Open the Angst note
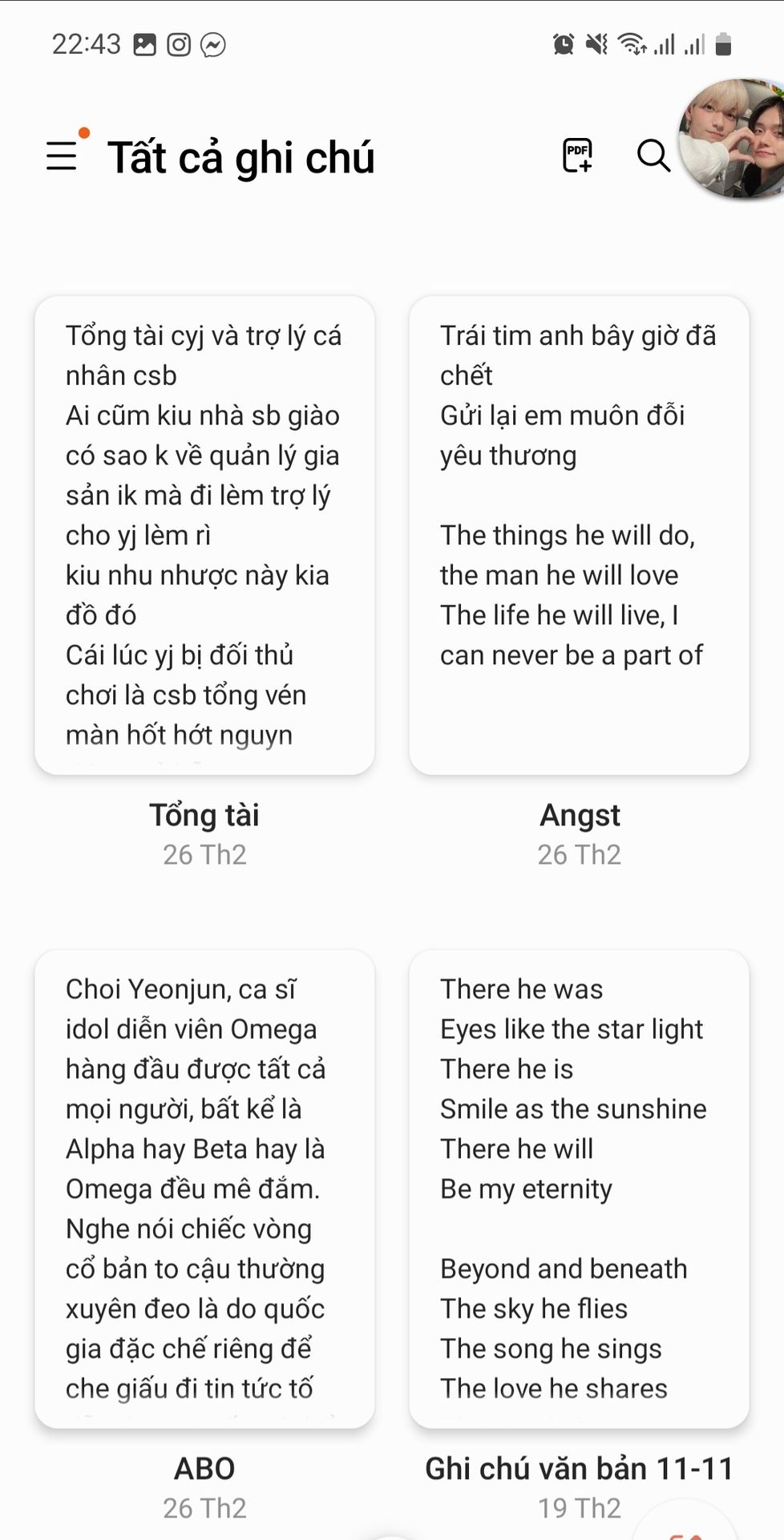 pos(579,535)
